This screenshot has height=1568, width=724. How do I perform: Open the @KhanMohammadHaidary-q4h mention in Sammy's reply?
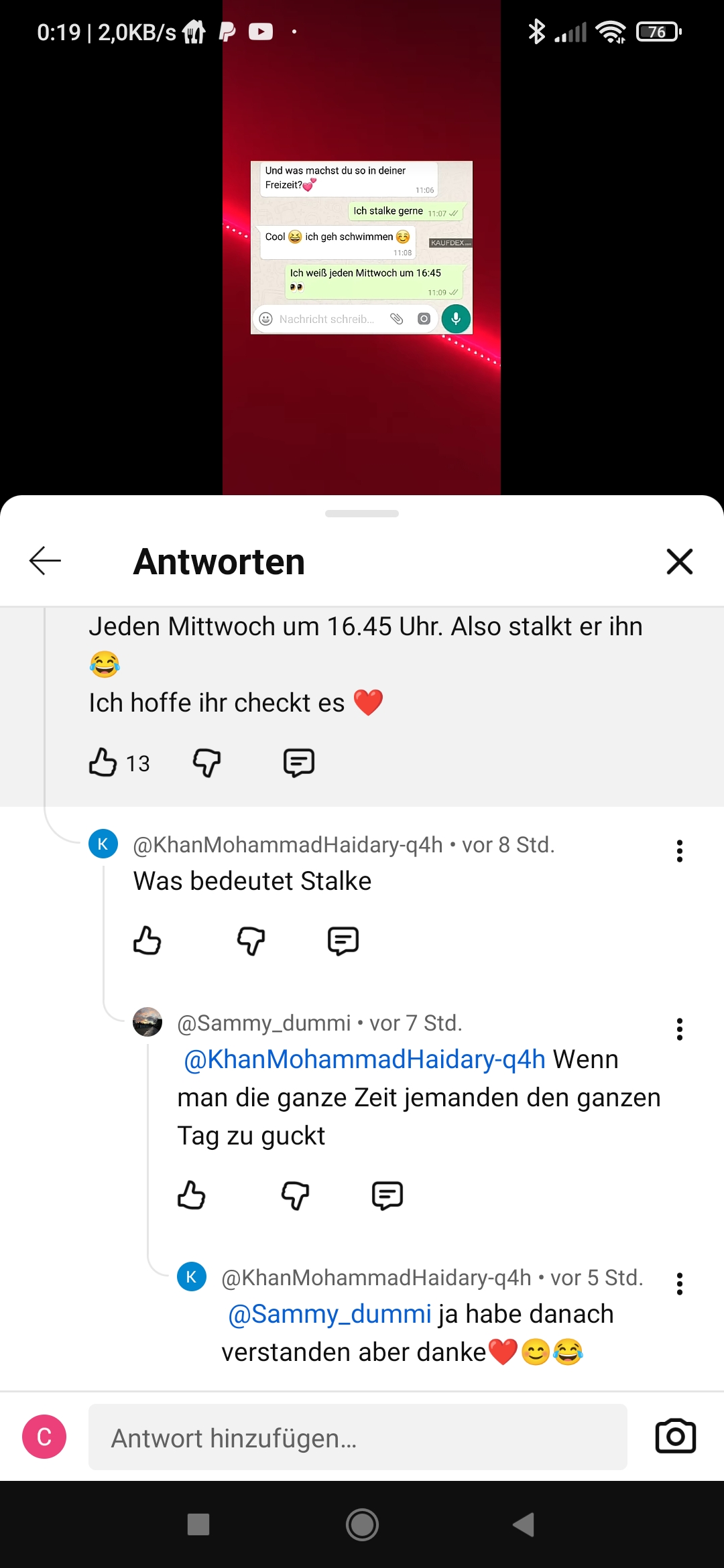[365, 1059]
